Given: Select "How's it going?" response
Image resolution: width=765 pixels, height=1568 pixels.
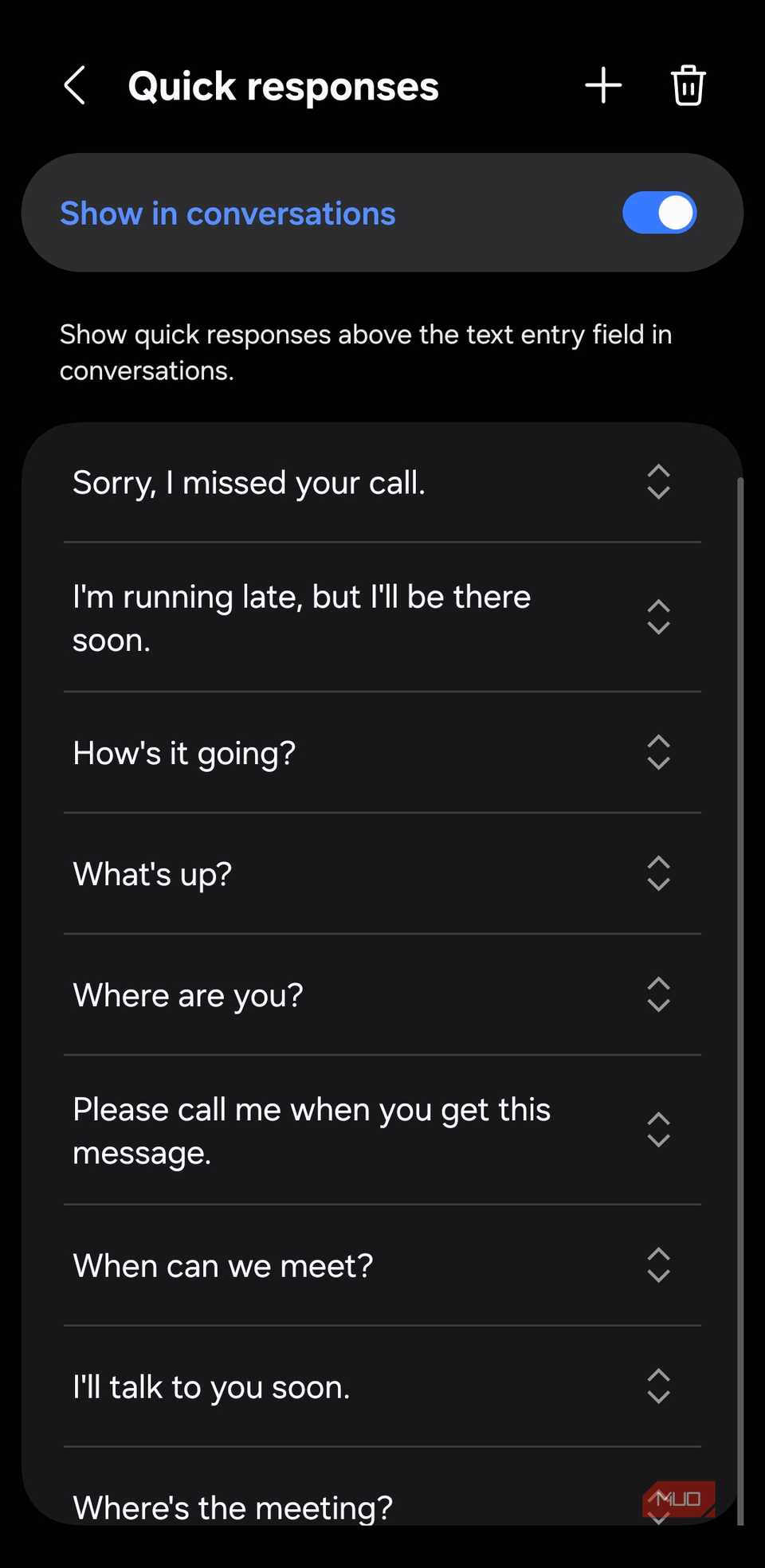Looking at the screenshot, I should click(x=184, y=754).
